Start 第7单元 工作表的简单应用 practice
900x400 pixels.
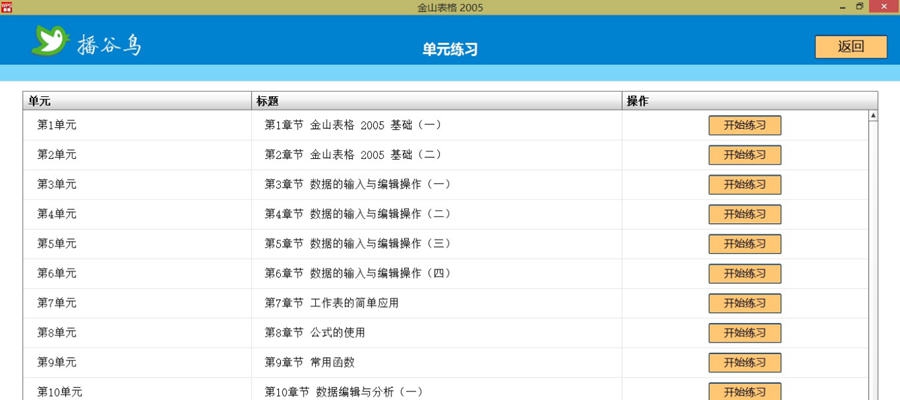[744, 303]
